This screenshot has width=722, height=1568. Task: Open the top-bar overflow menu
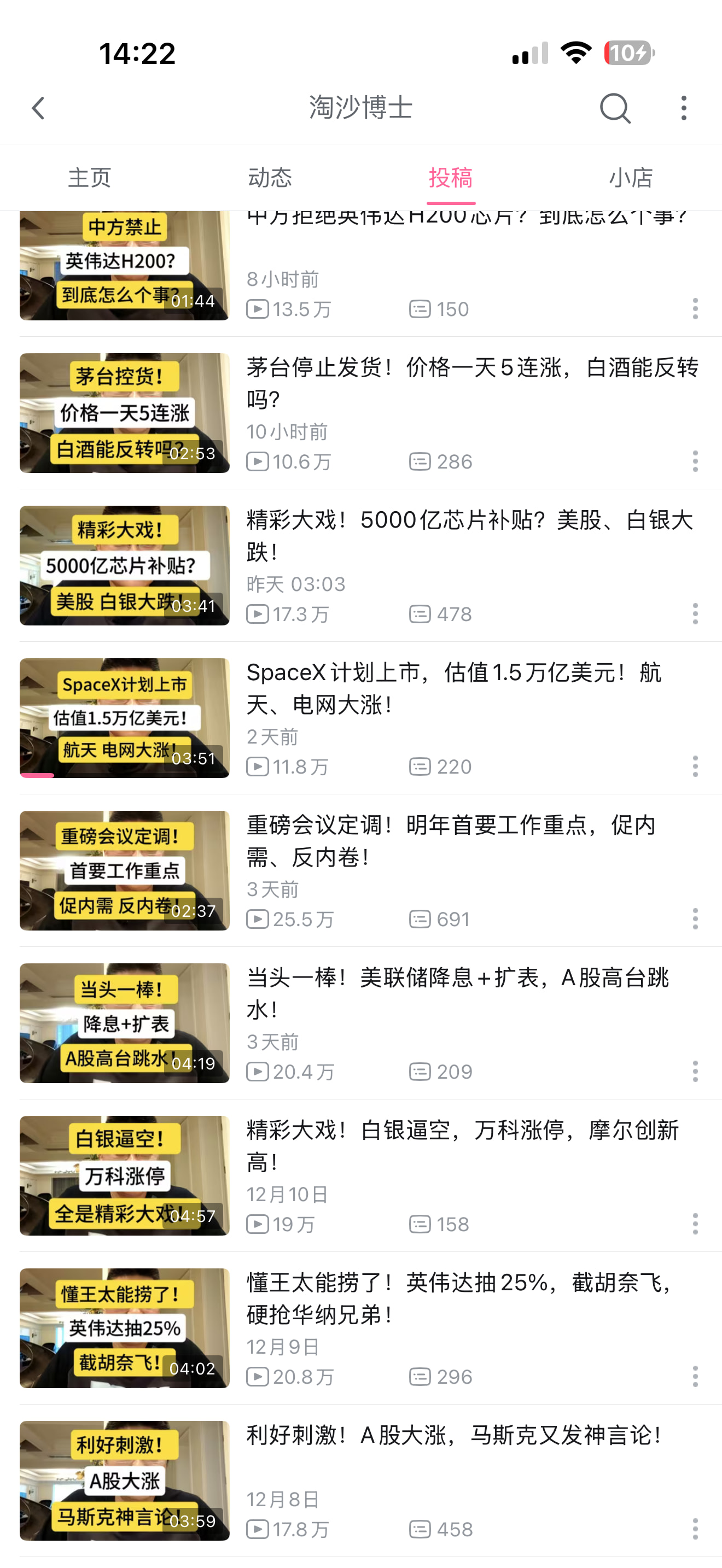[684, 109]
